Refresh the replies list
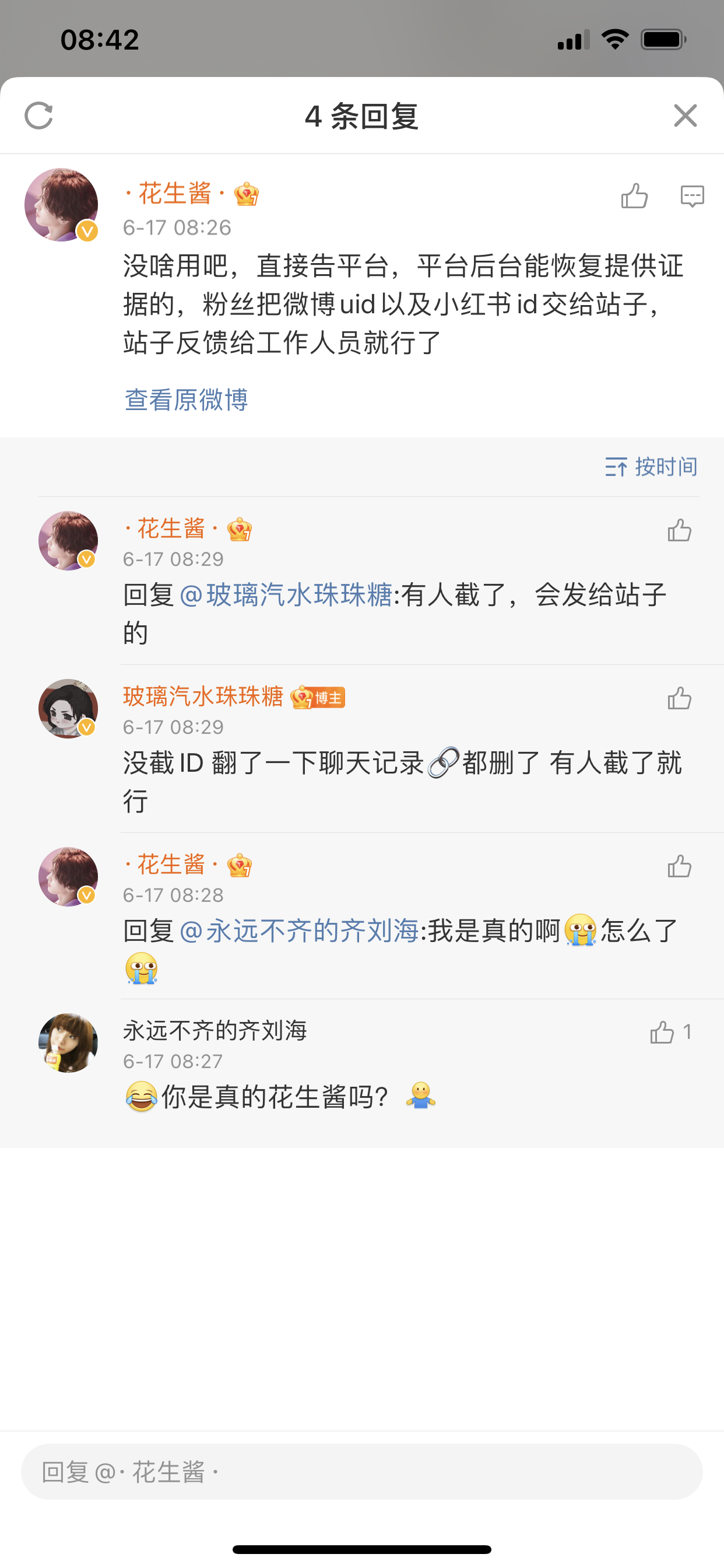The width and height of the screenshot is (724, 1568). (39, 116)
